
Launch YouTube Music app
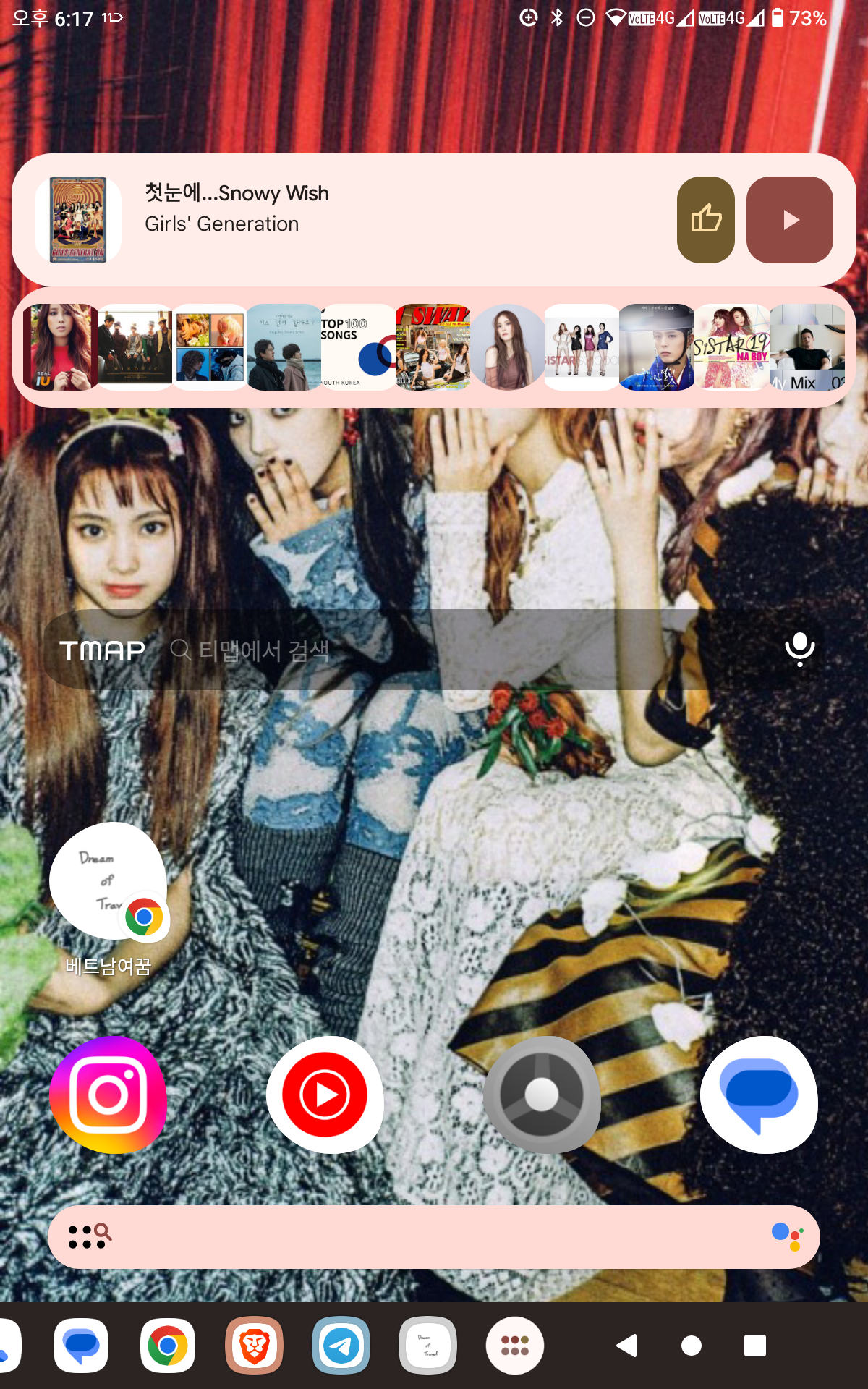tap(325, 1095)
